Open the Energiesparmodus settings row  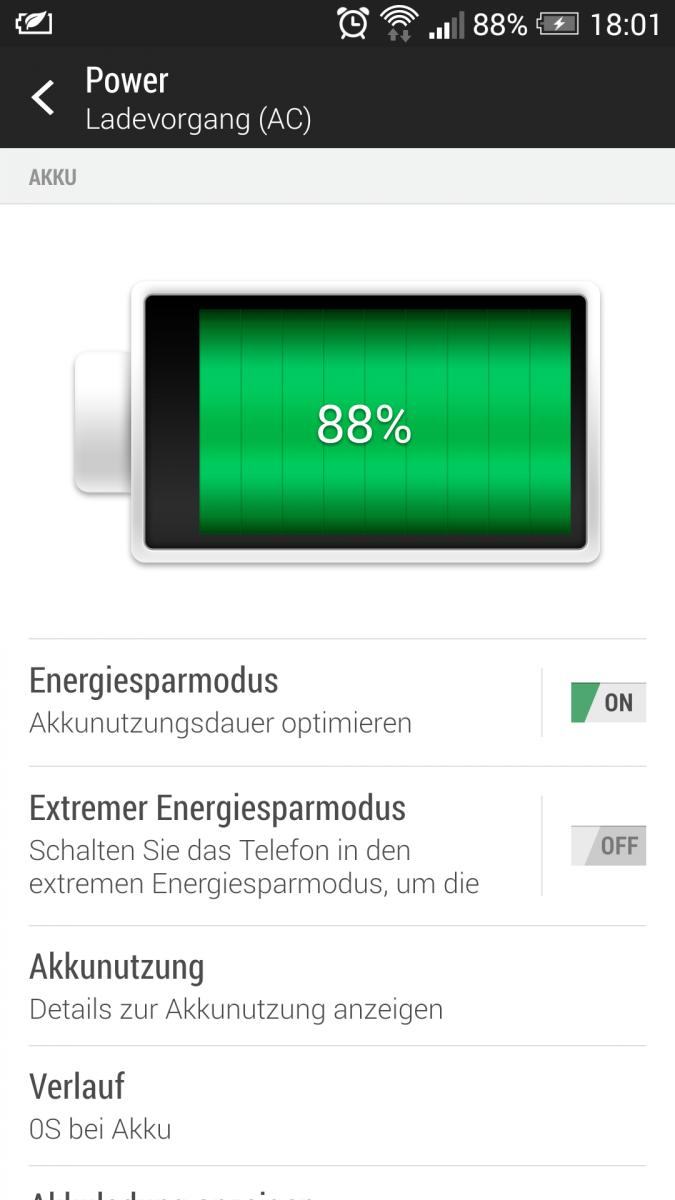[x=285, y=702]
